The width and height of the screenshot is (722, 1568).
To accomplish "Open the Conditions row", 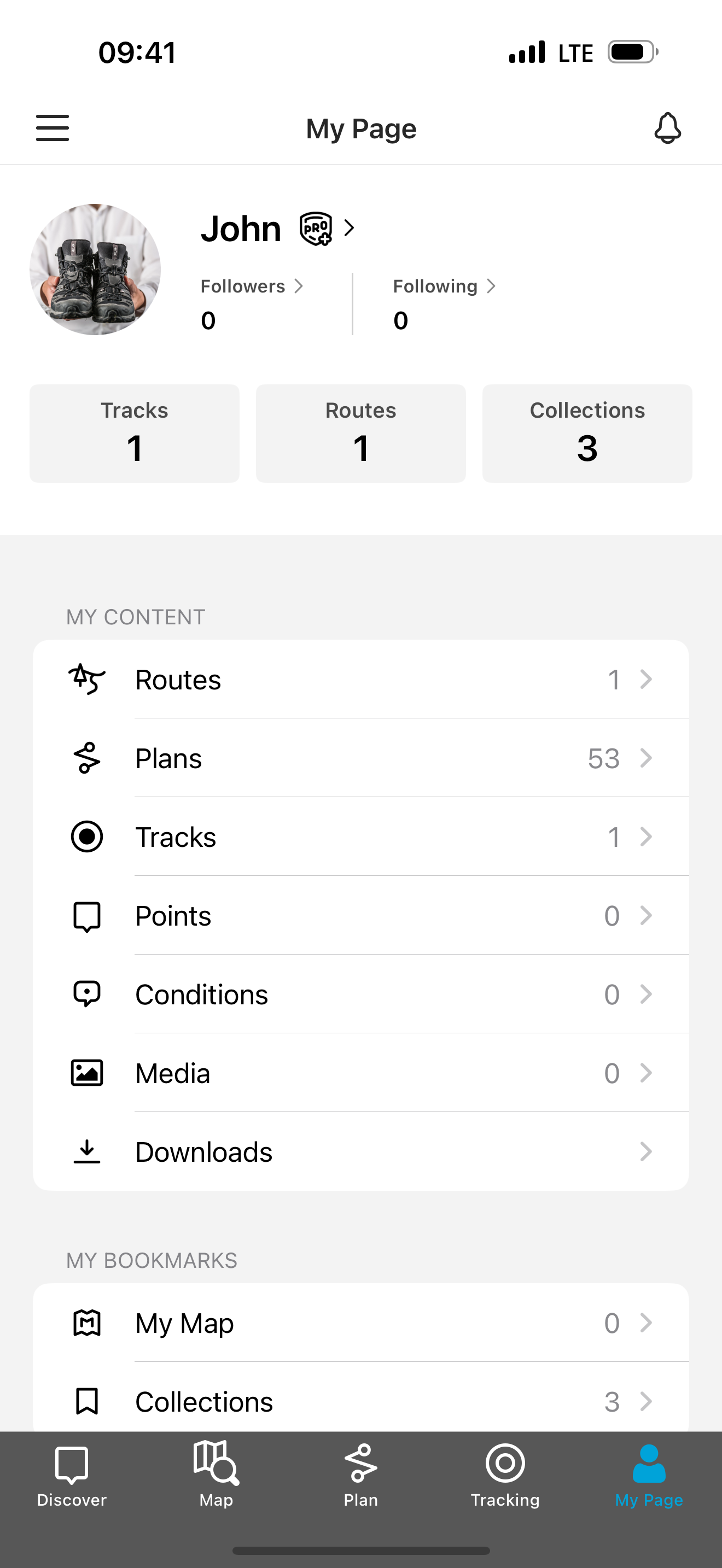I will tap(361, 994).
